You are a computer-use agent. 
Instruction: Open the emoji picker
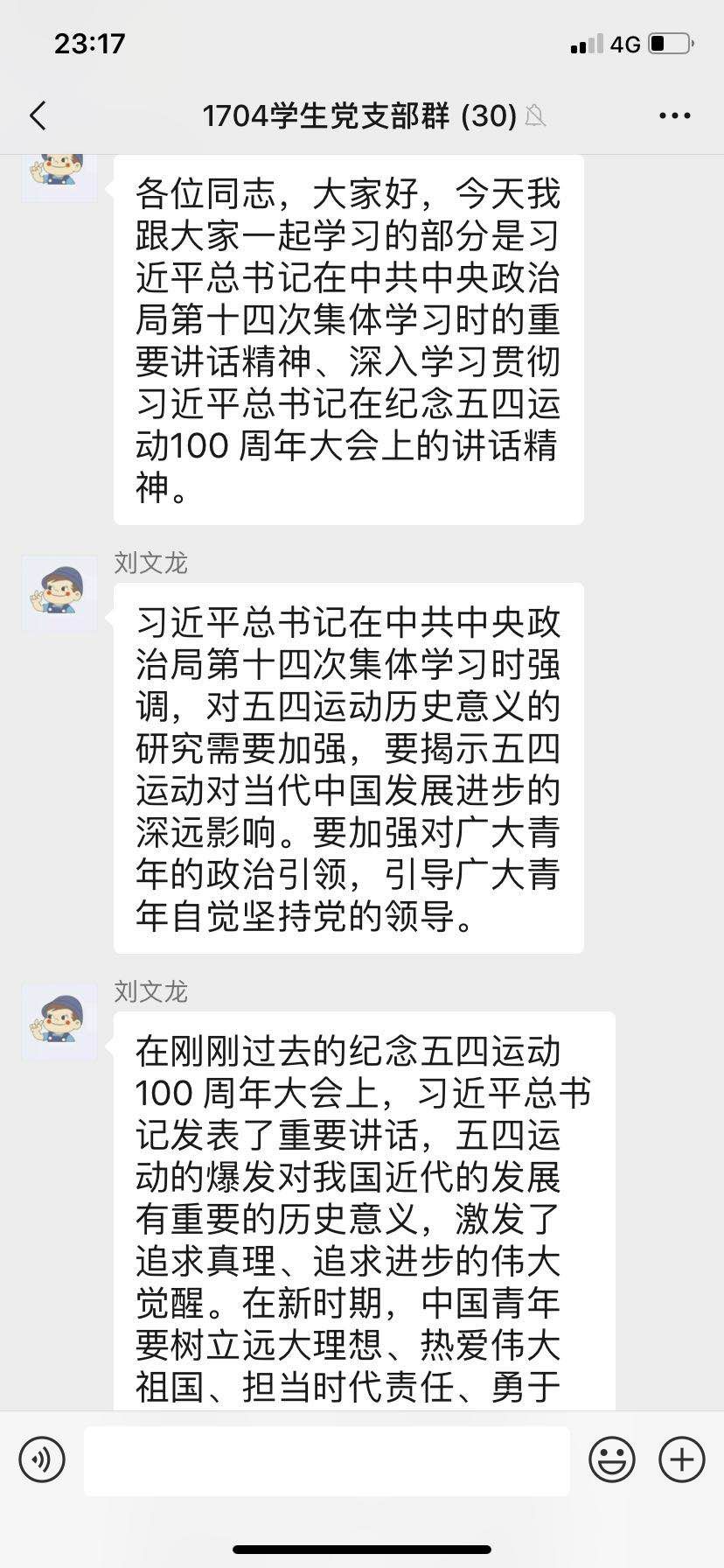(611, 1459)
